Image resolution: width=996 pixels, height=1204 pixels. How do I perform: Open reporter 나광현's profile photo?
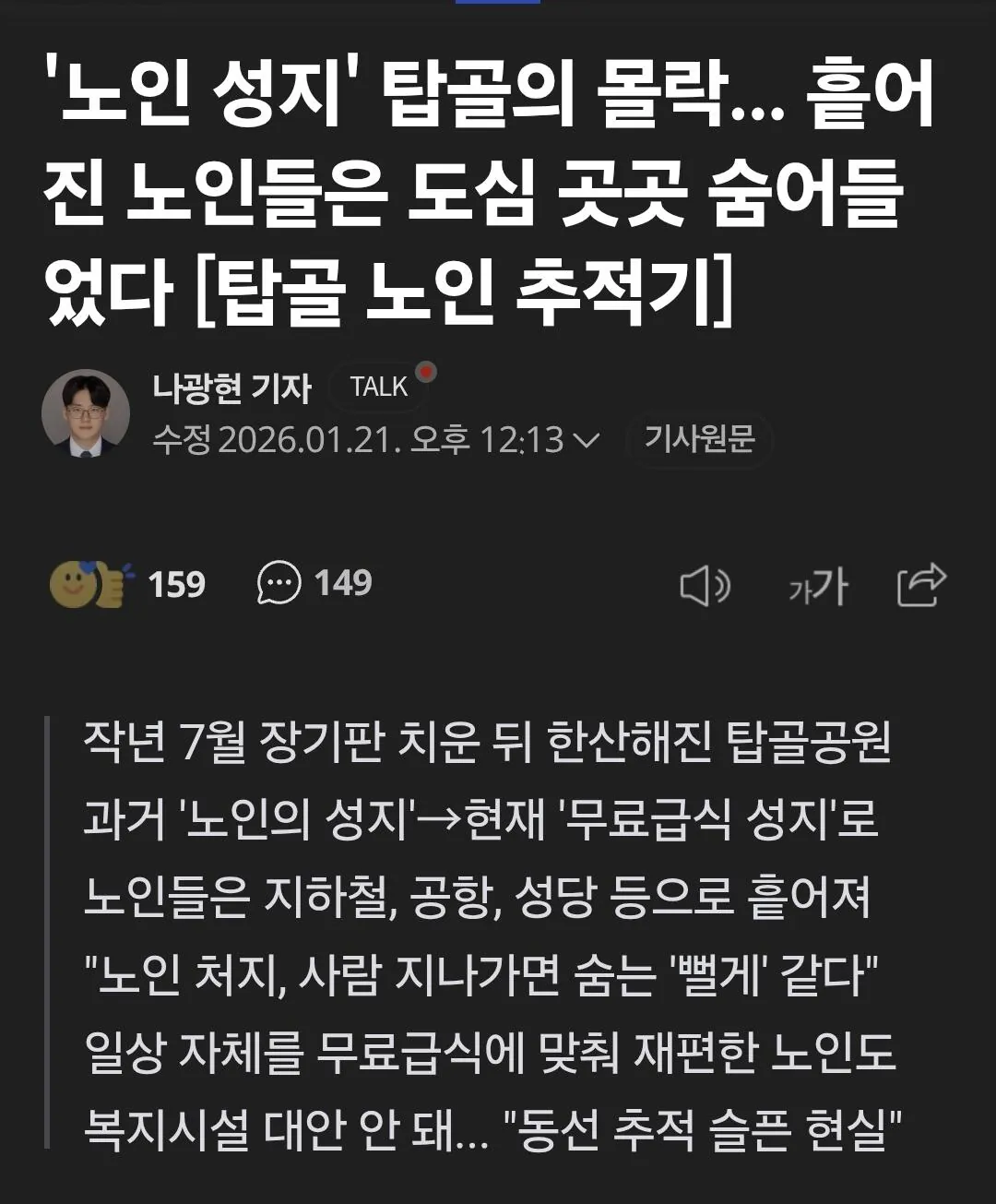click(x=86, y=413)
